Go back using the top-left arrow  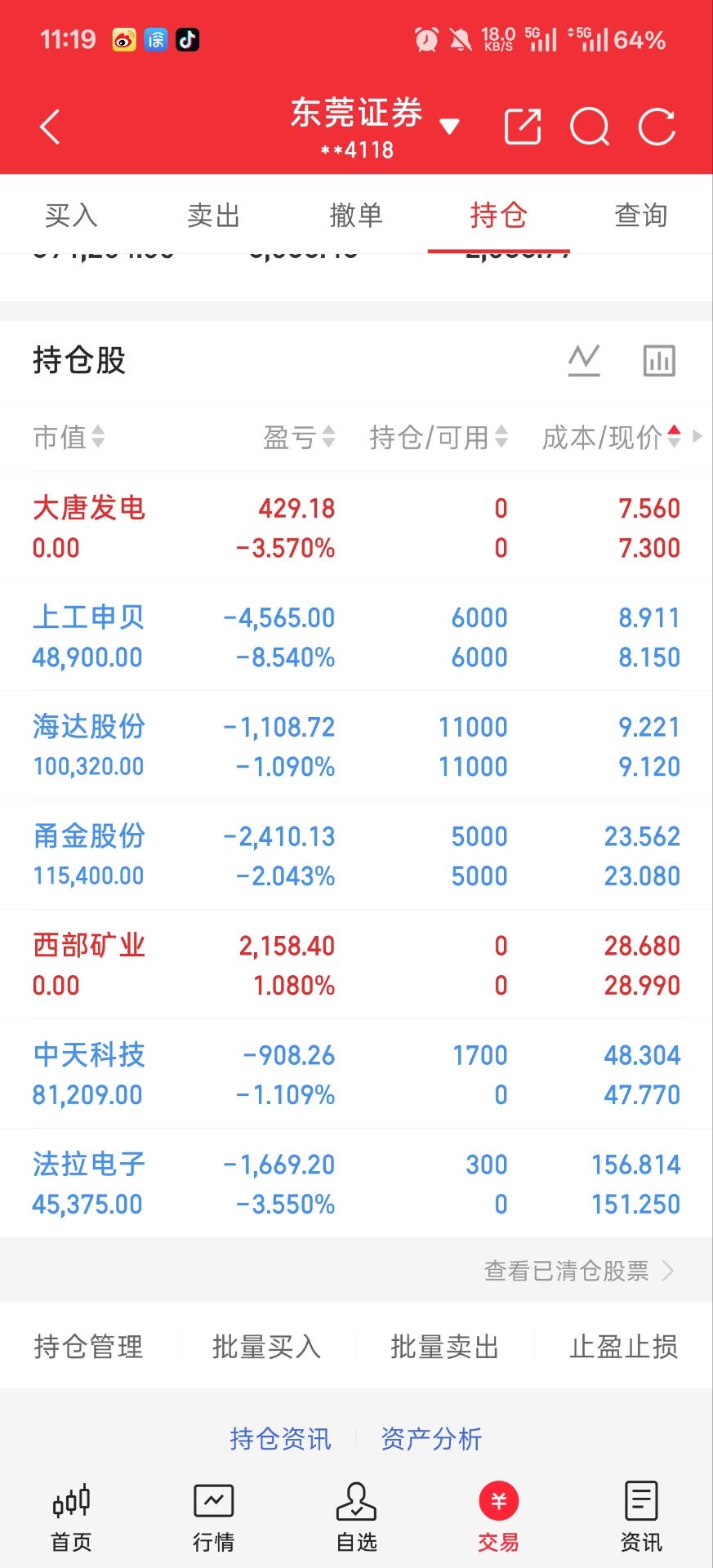tap(50, 127)
